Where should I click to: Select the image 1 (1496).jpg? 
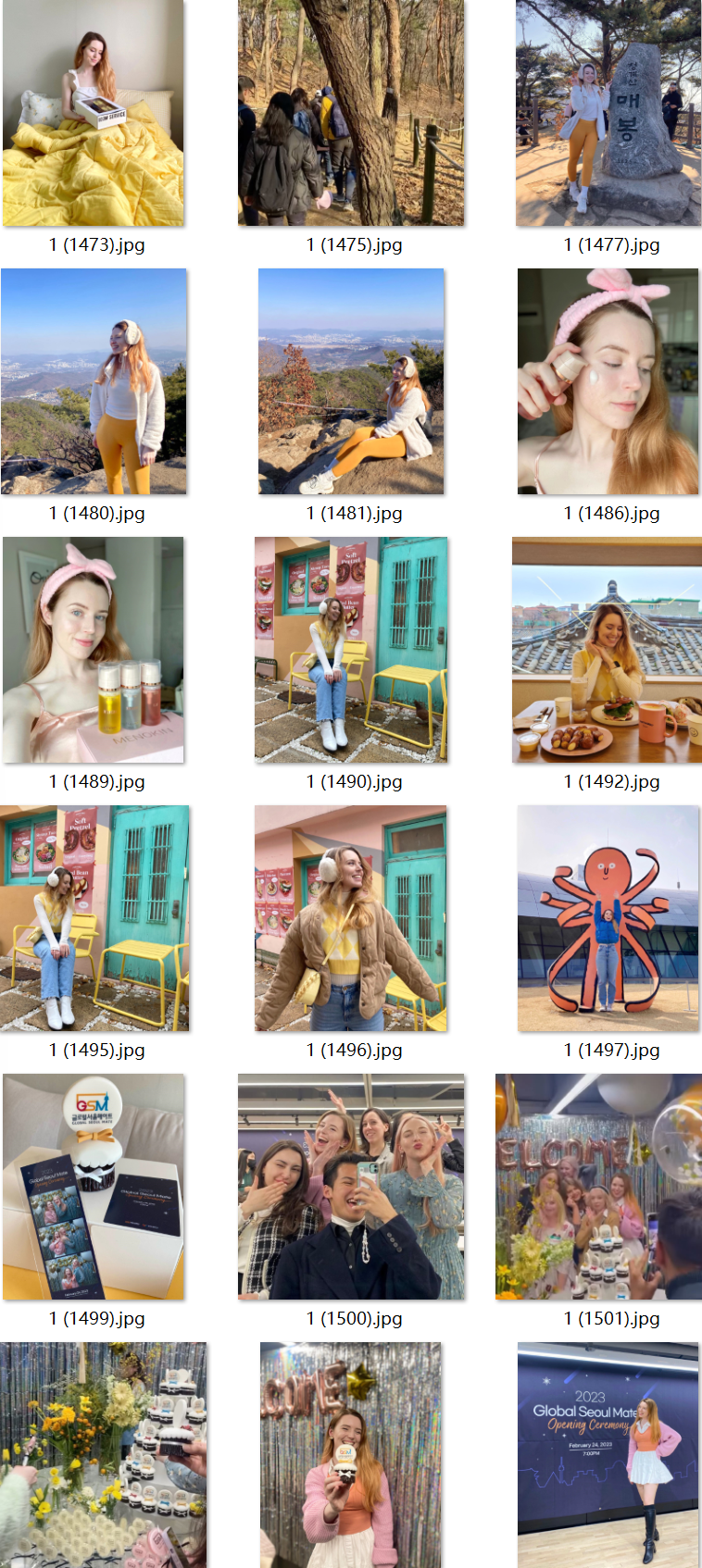[351, 918]
